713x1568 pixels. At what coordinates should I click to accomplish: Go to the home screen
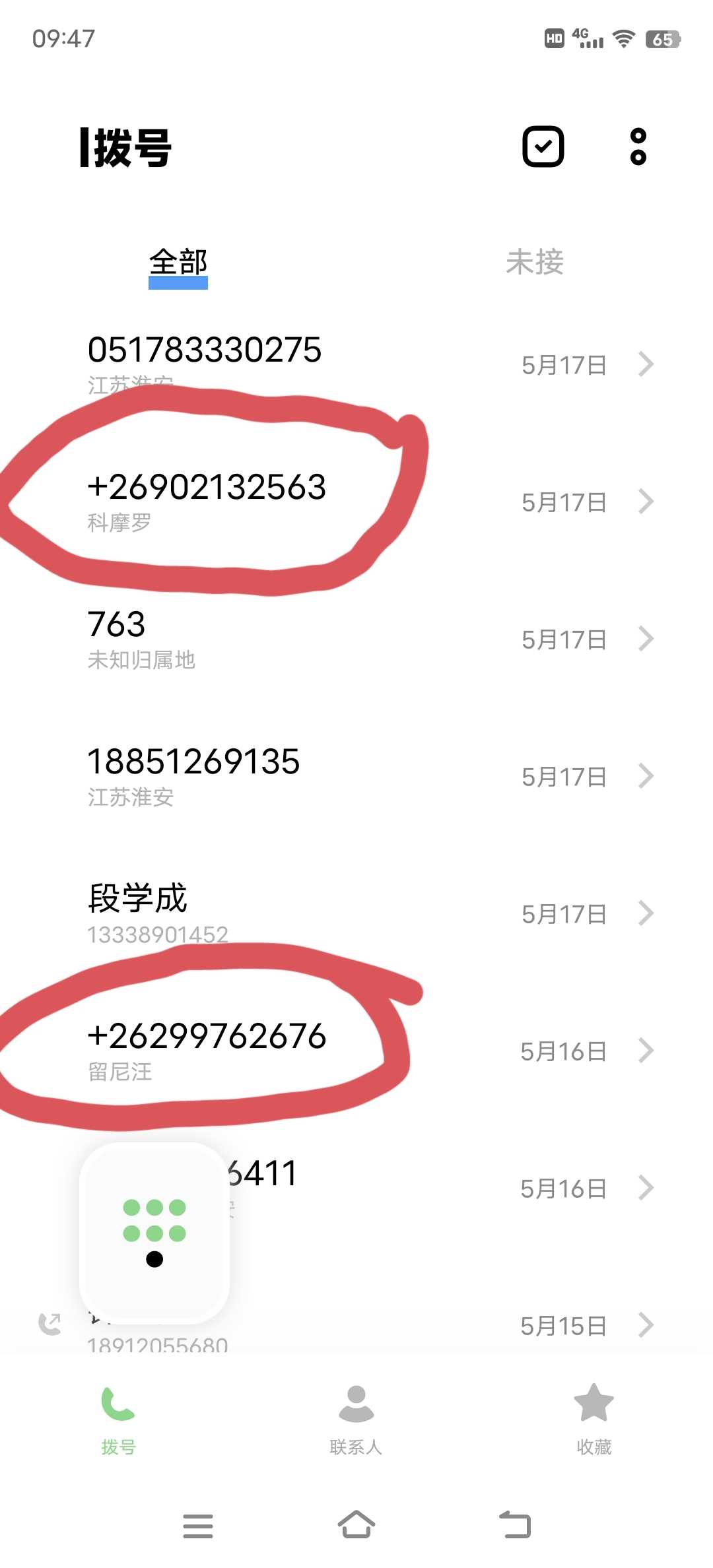(x=356, y=1524)
